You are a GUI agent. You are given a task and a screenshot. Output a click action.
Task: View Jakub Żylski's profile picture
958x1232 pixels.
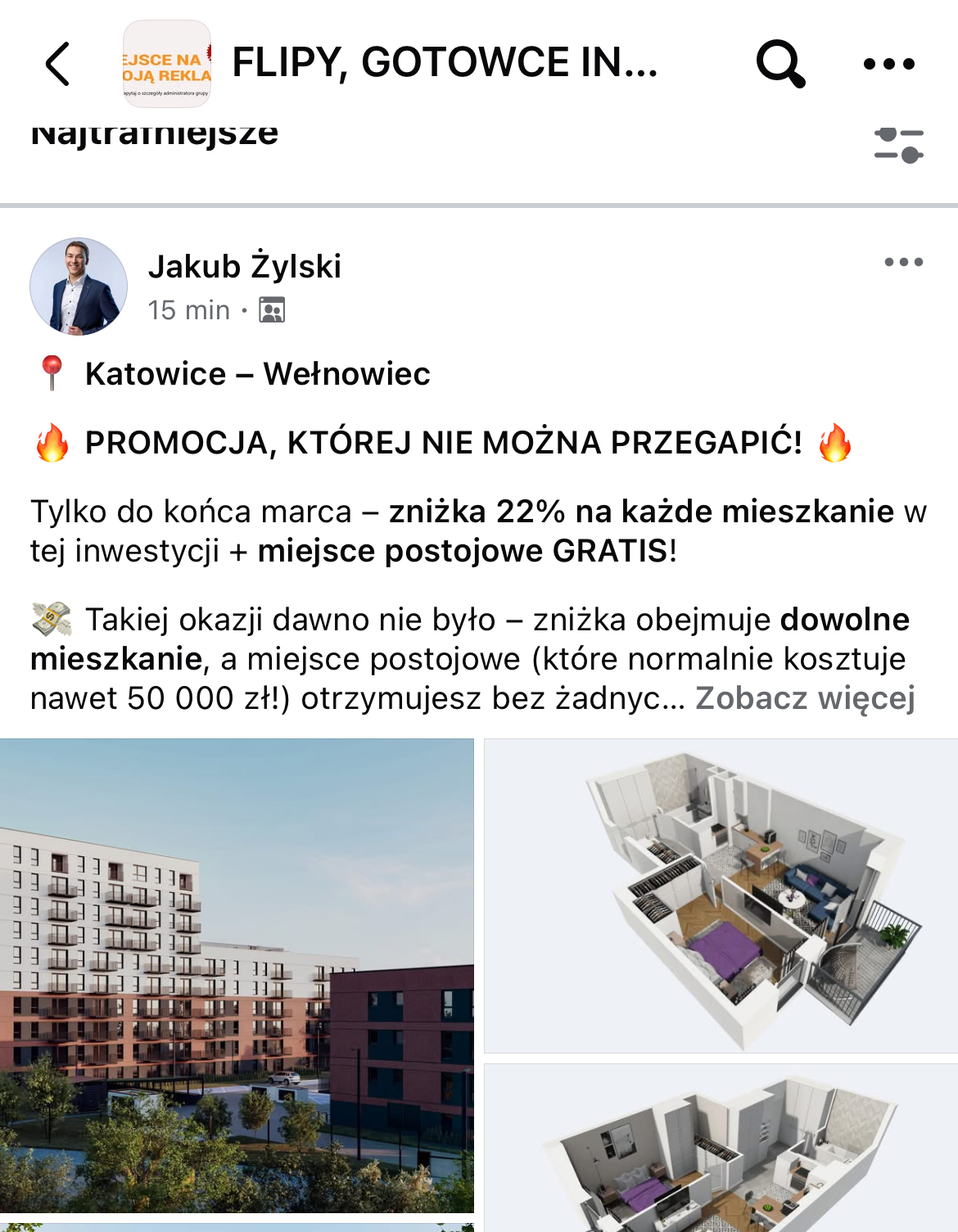click(79, 287)
